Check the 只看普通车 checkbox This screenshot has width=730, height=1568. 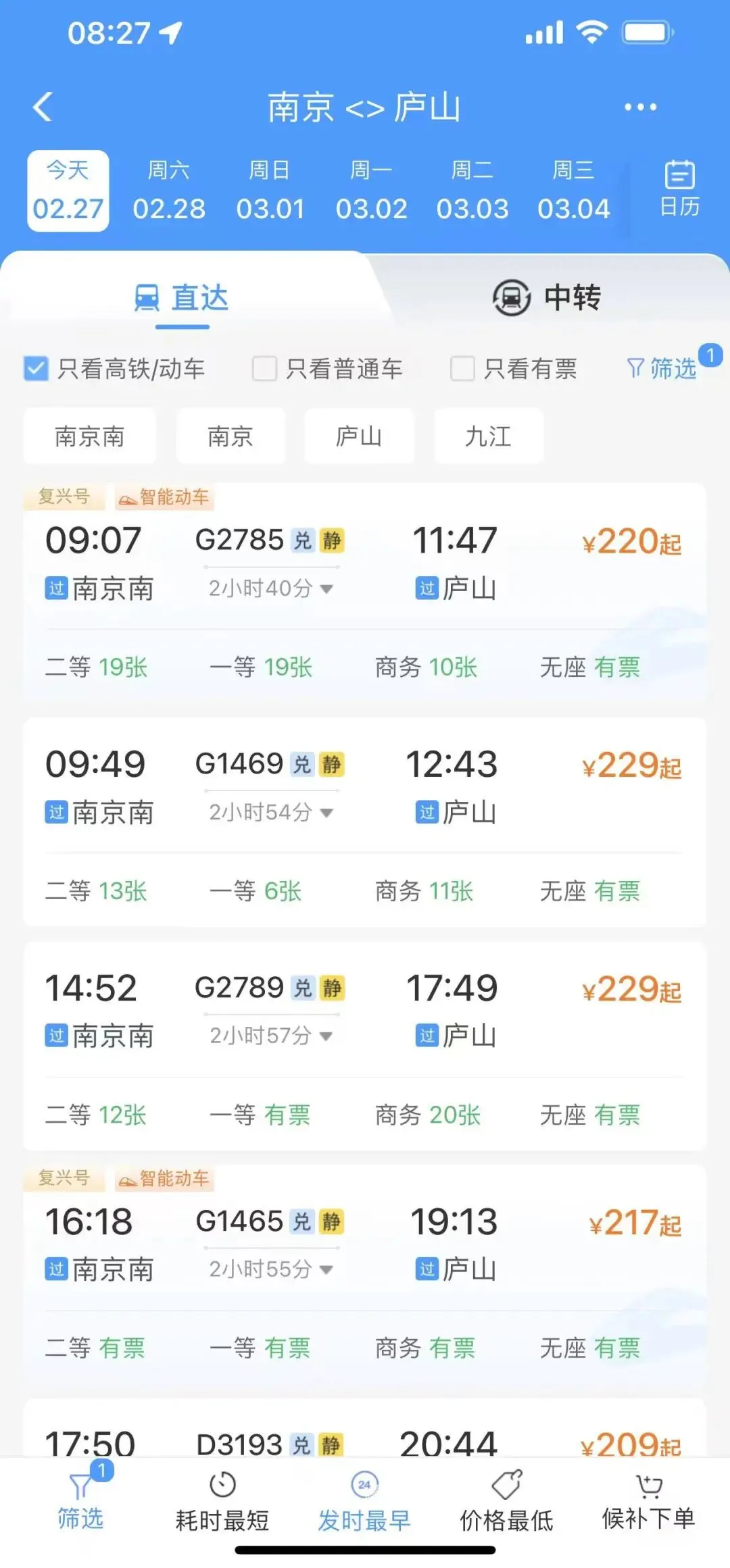coord(264,369)
